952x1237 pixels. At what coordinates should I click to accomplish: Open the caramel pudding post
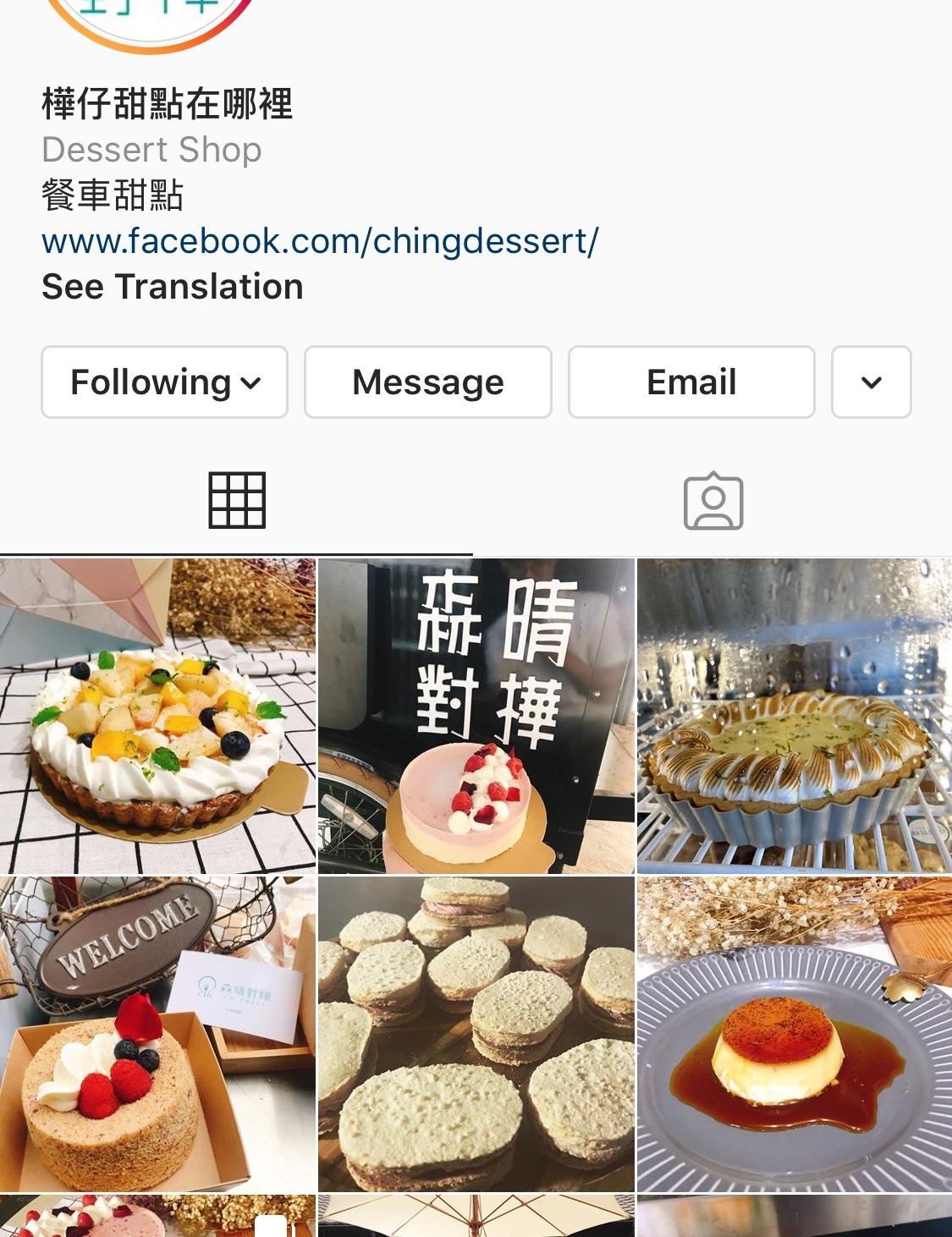[x=794, y=1034]
